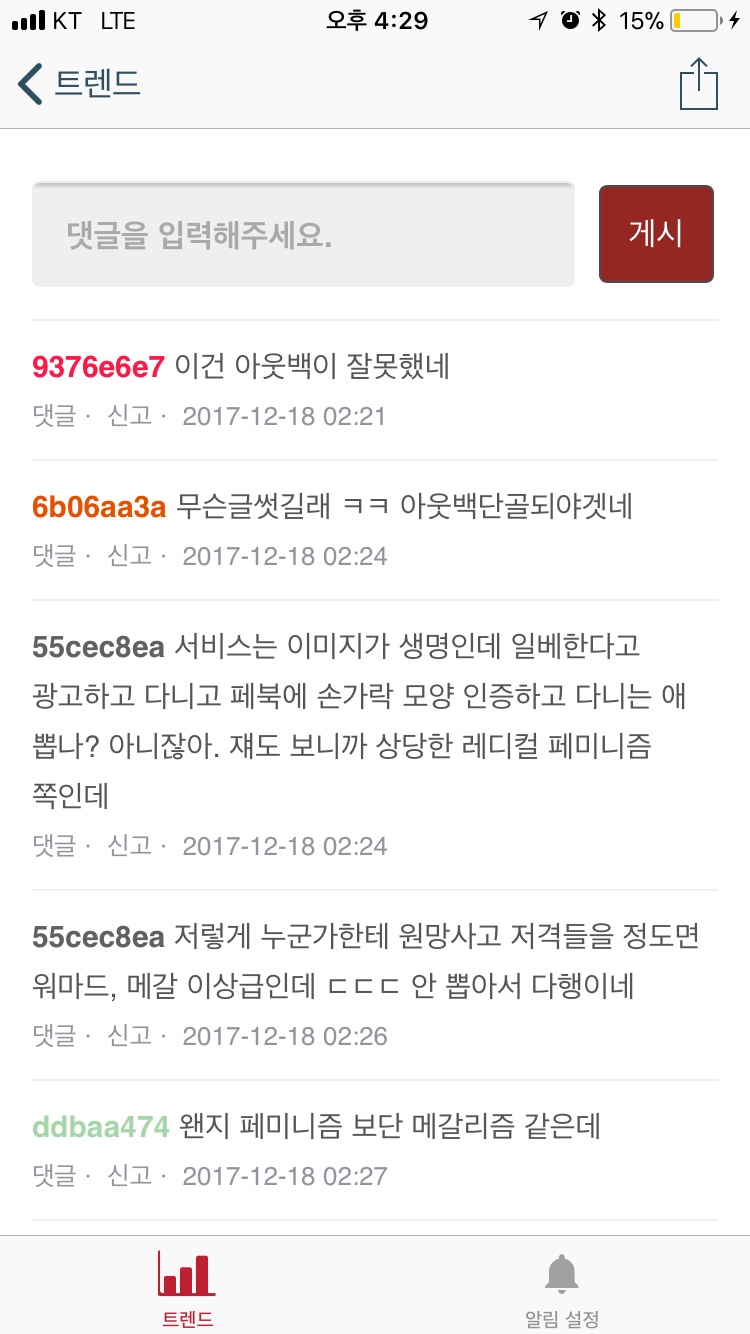
Task: Report (신고) 6b06aa3a's comment
Action: (129, 556)
